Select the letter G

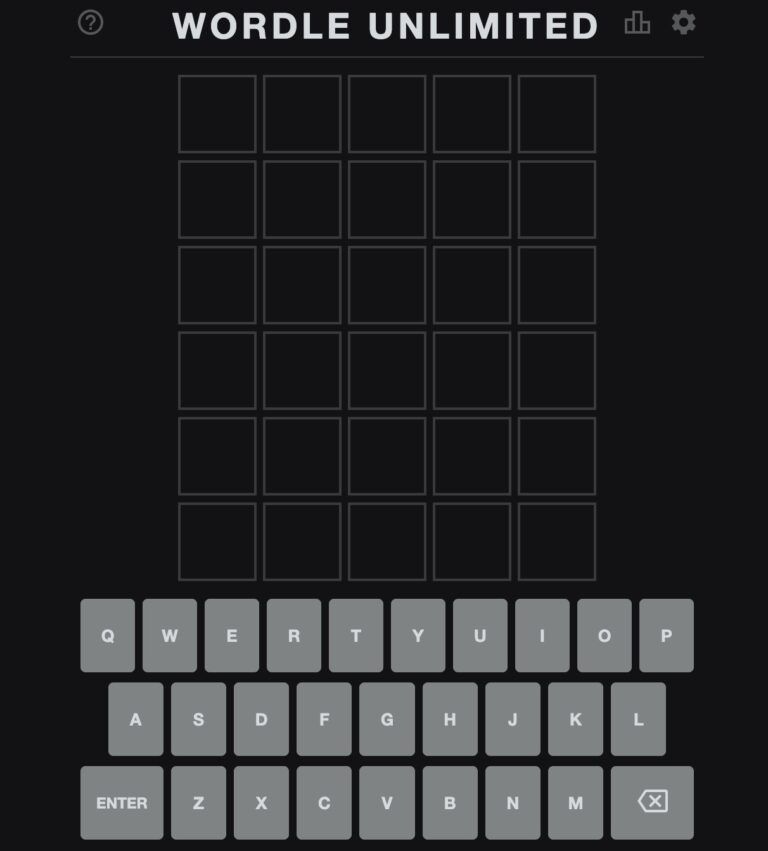click(x=387, y=719)
